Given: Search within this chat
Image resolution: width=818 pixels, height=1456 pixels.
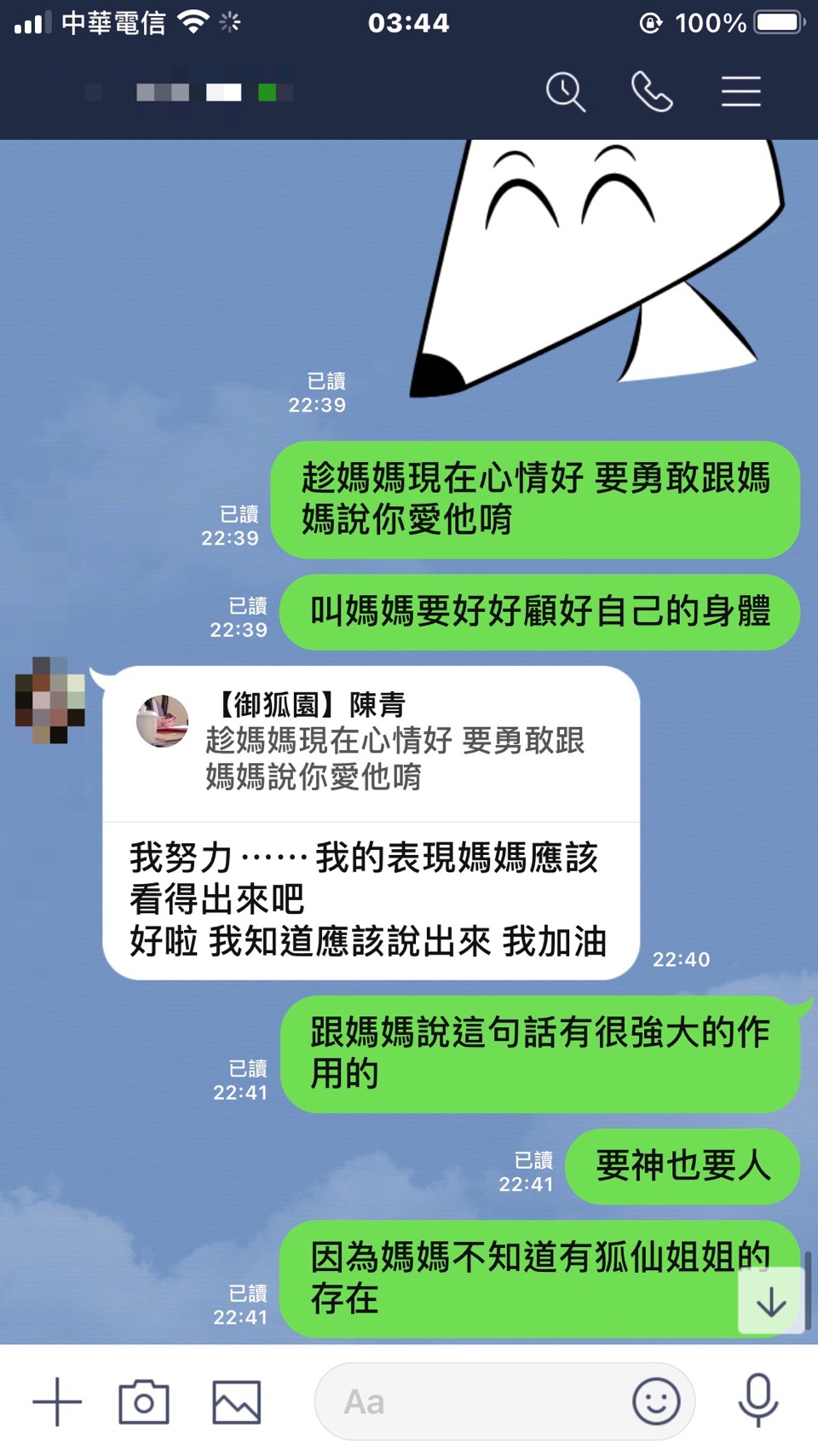Looking at the screenshot, I should (x=566, y=92).
